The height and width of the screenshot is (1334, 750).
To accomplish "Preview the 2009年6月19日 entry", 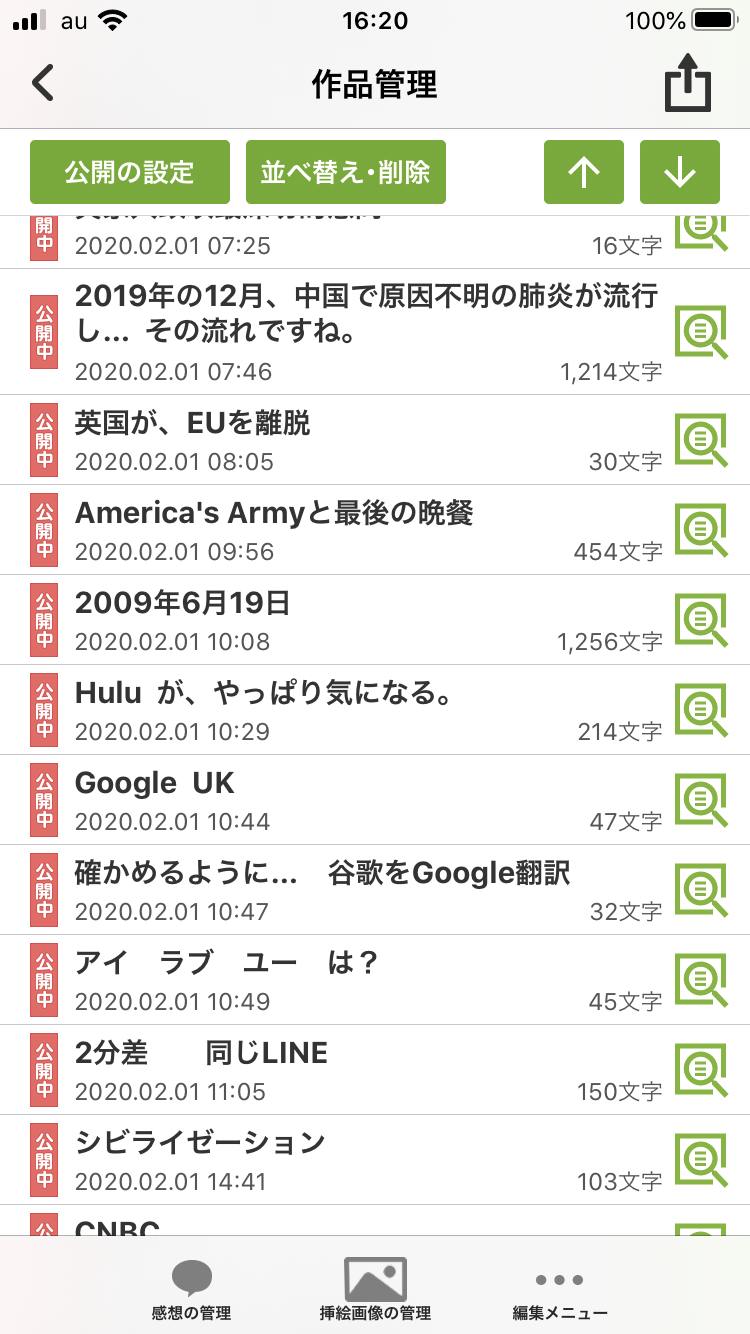I will tap(700, 620).
